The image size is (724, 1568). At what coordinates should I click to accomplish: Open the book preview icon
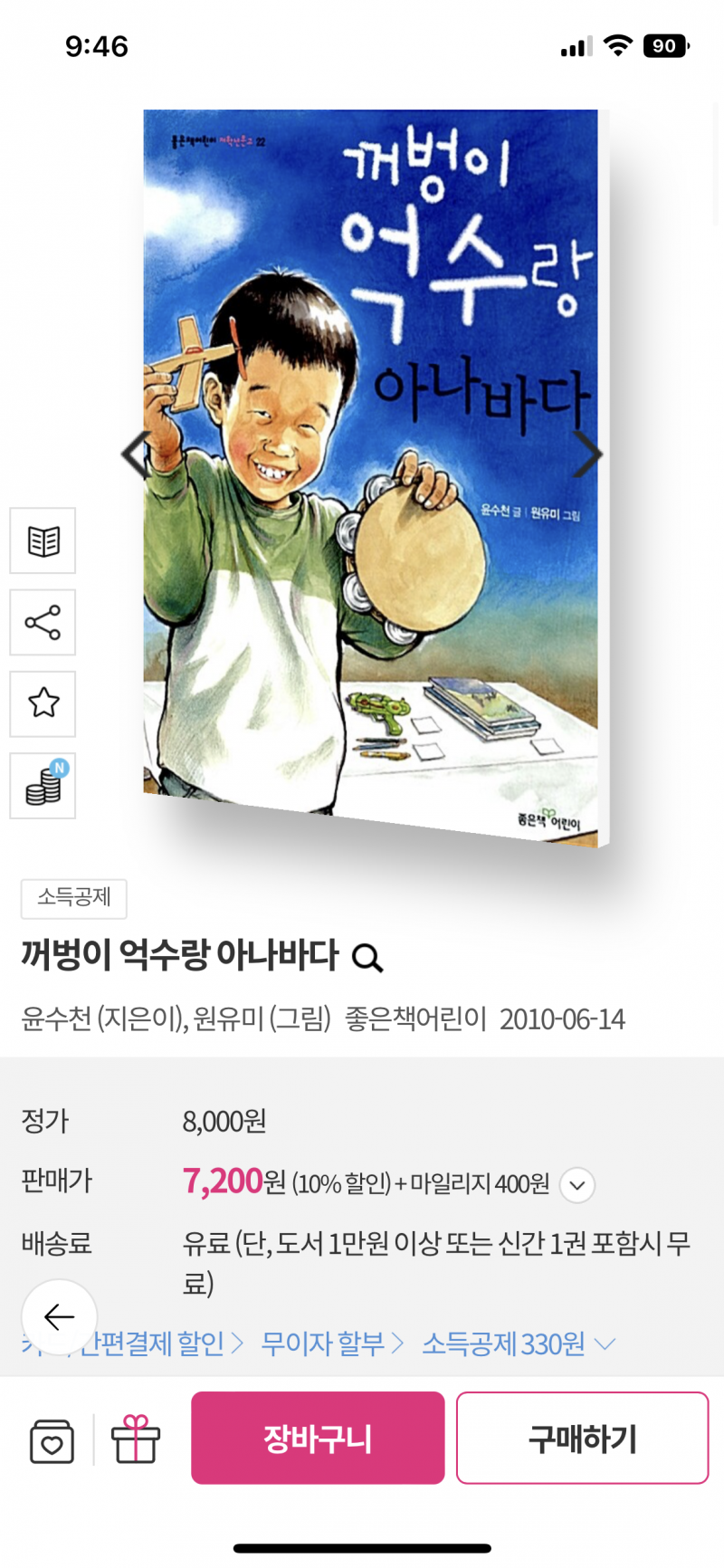pos(43,541)
